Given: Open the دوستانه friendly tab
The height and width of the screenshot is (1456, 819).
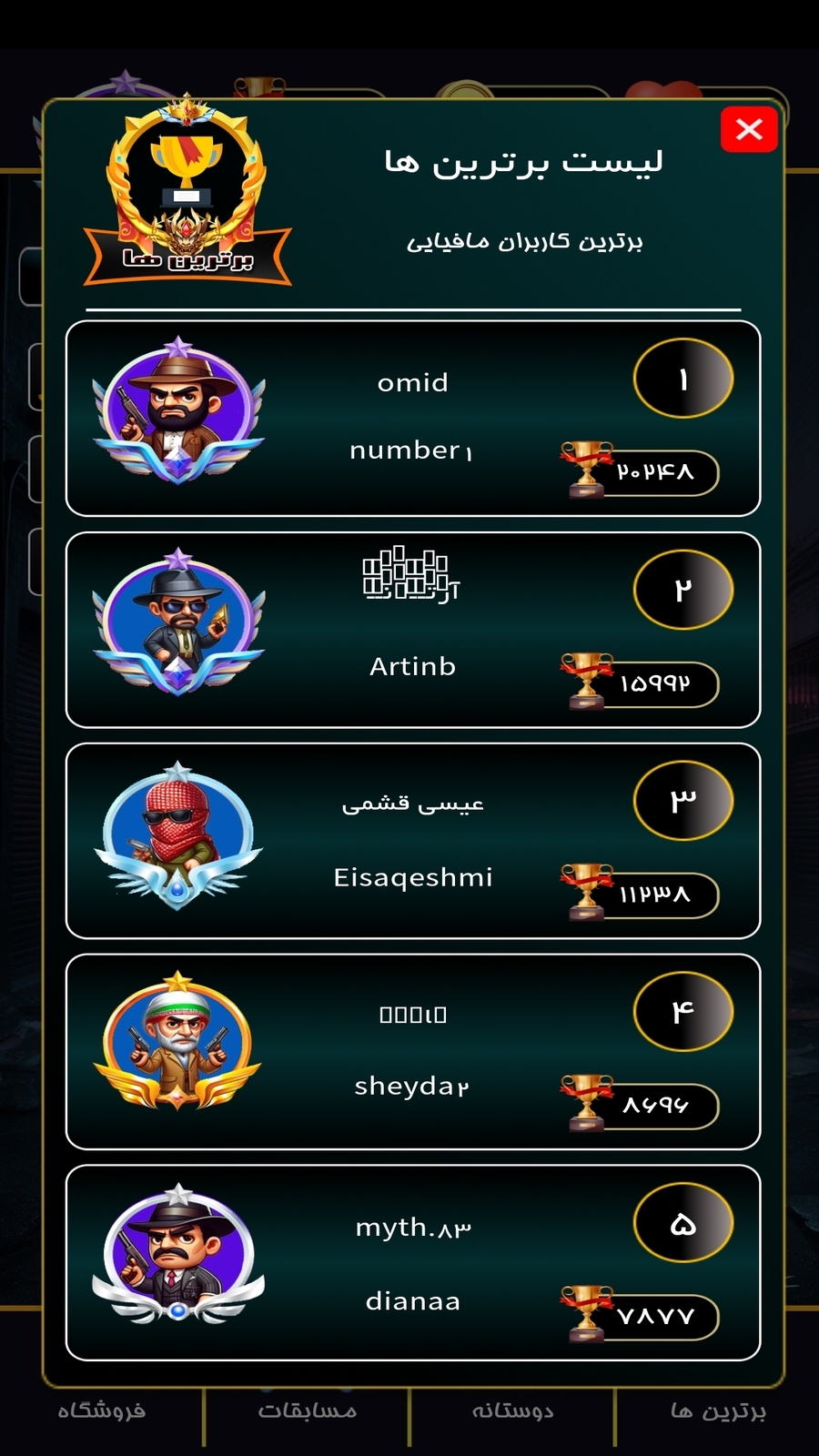Looking at the screenshot, I should click(x=512, y=1410).
